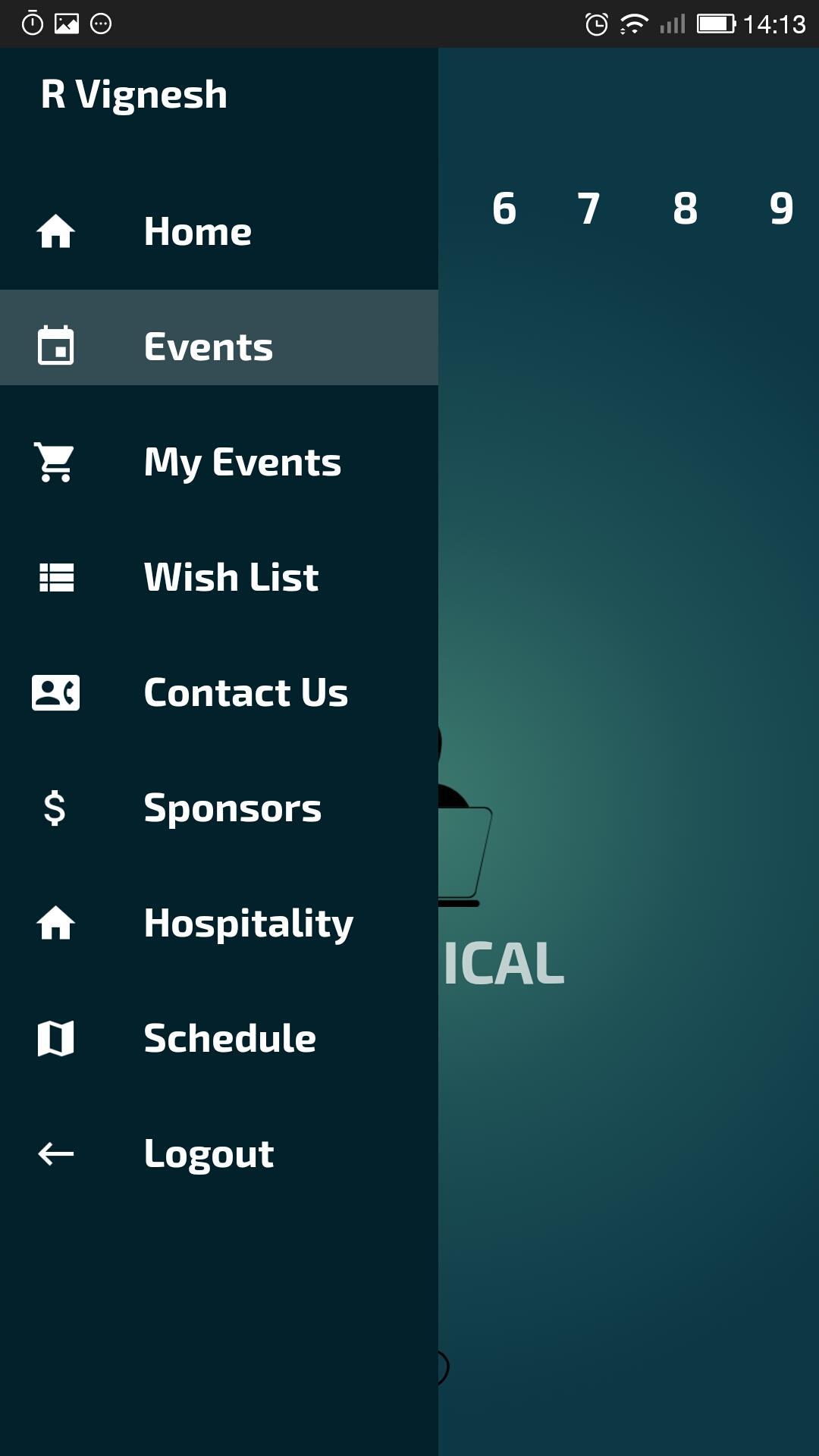Open Hospitality info
Viewport: 819px width, 1456px height.
[x=248, y=923]
